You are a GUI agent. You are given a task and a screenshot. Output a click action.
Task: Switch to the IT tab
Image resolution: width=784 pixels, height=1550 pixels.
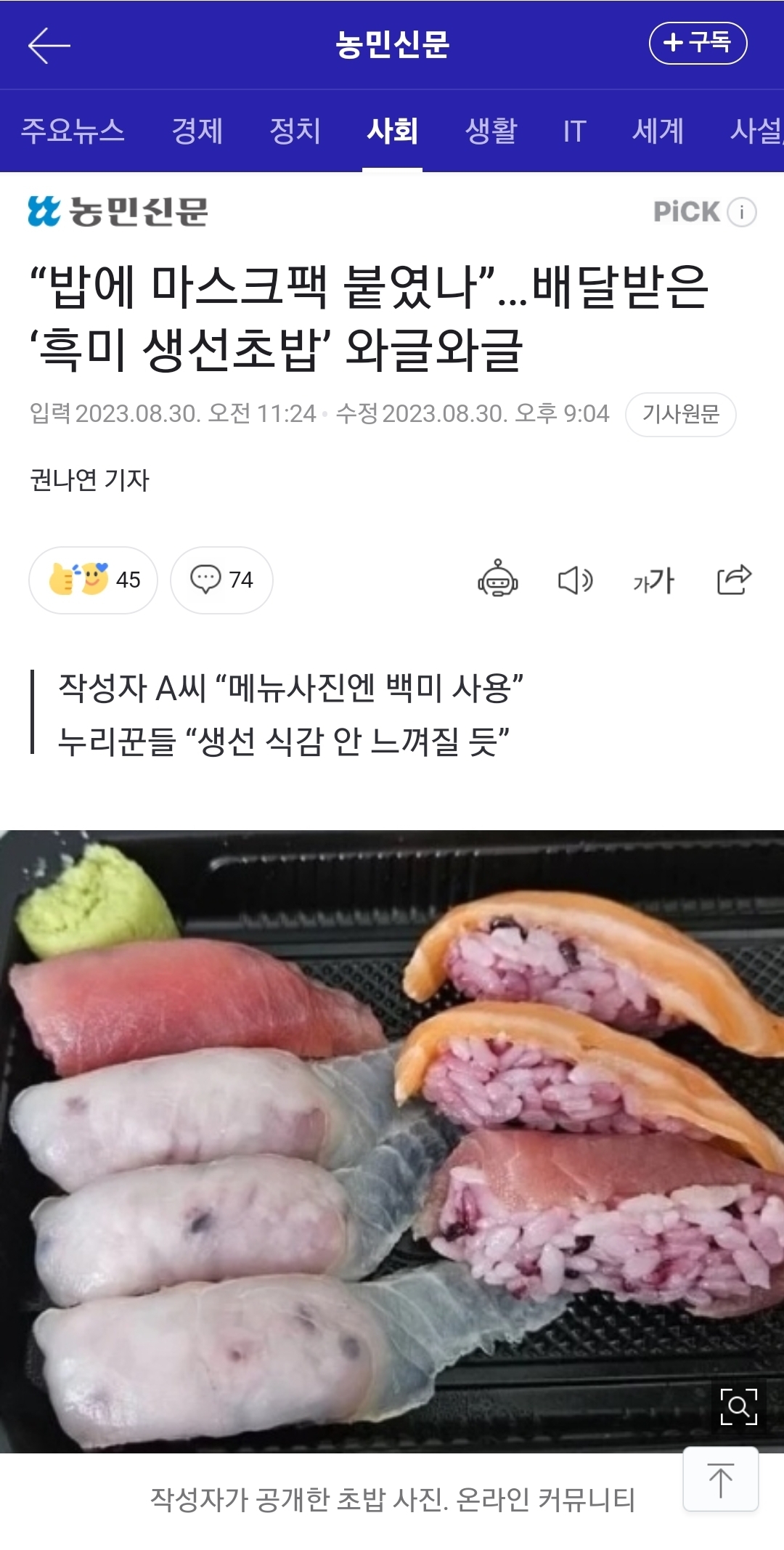point(574,131)
